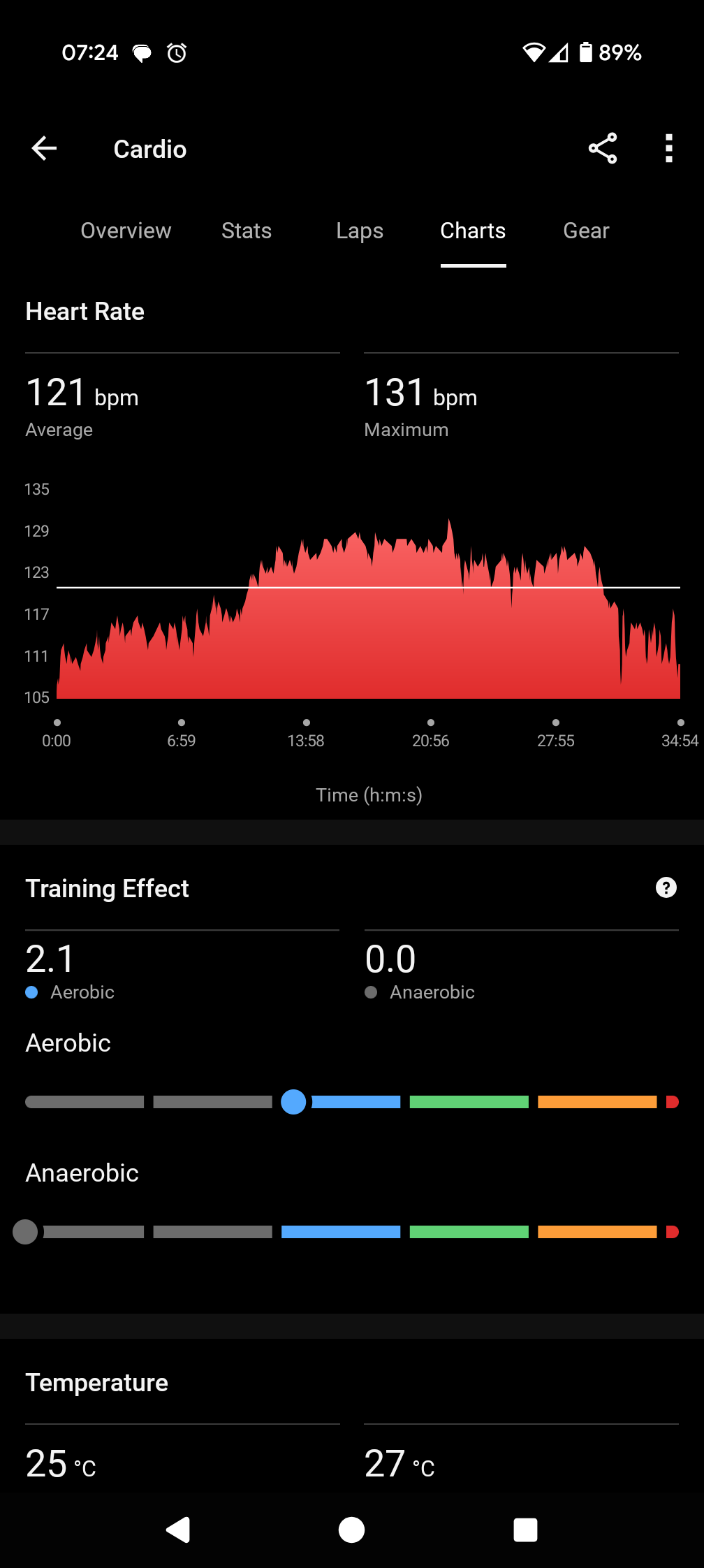Switch to the Overview tab
The height and width of the screenshot is (1568, 704).
(x=126, y=231)
